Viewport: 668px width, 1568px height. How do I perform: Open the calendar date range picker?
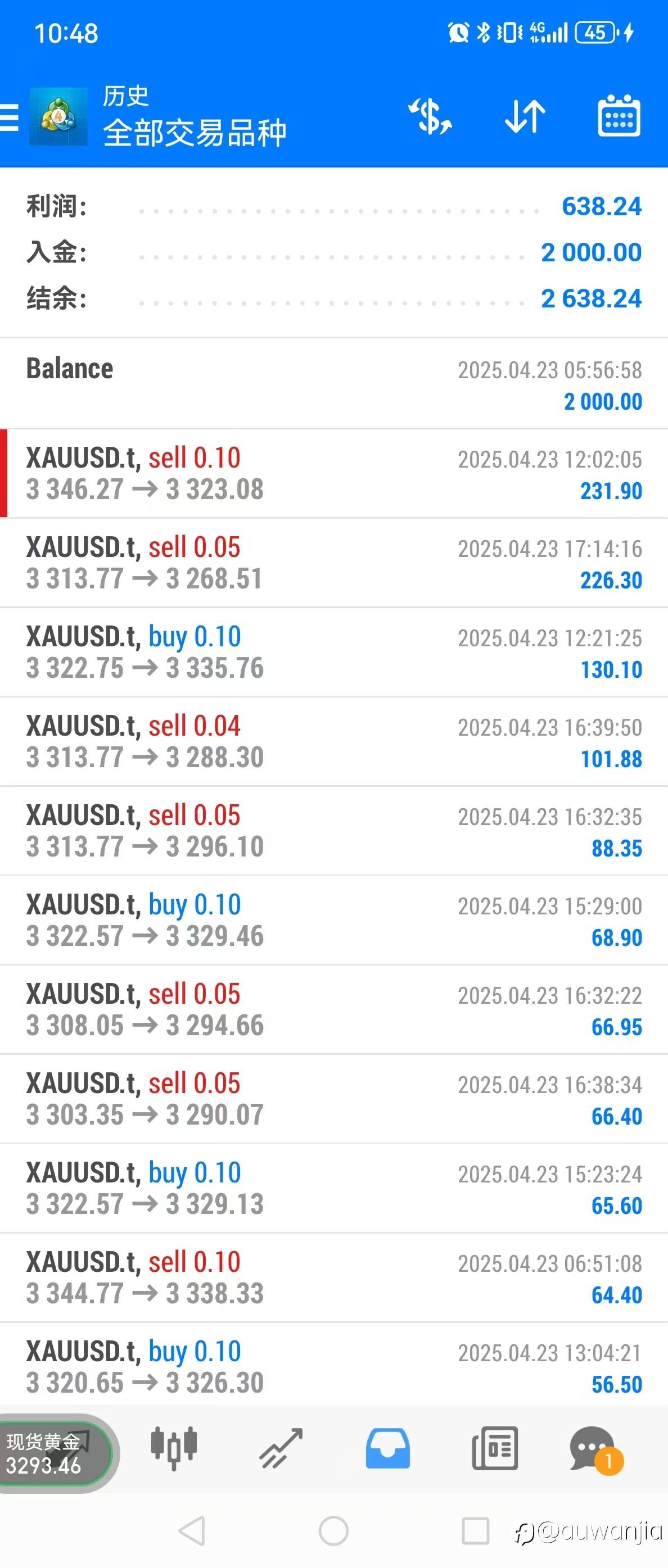coord(619,116)
